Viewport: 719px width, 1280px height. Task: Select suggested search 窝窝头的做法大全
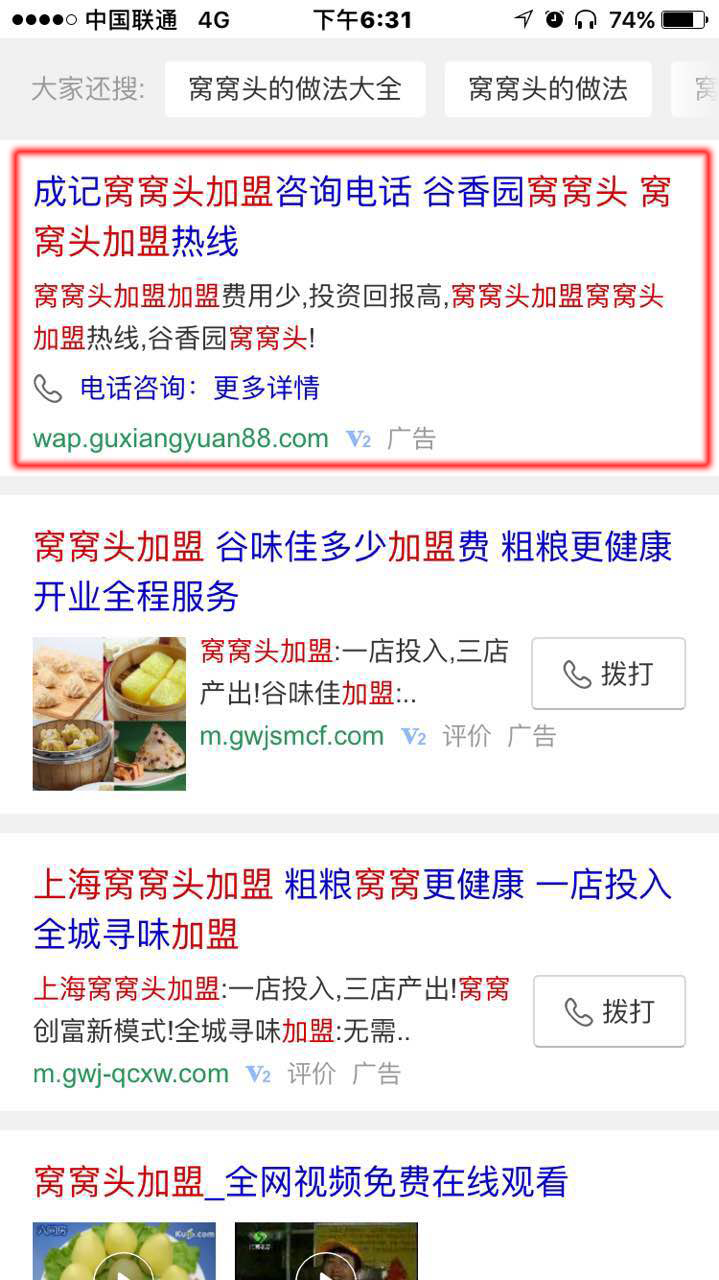pyautogui.click(x=295, y=89)
